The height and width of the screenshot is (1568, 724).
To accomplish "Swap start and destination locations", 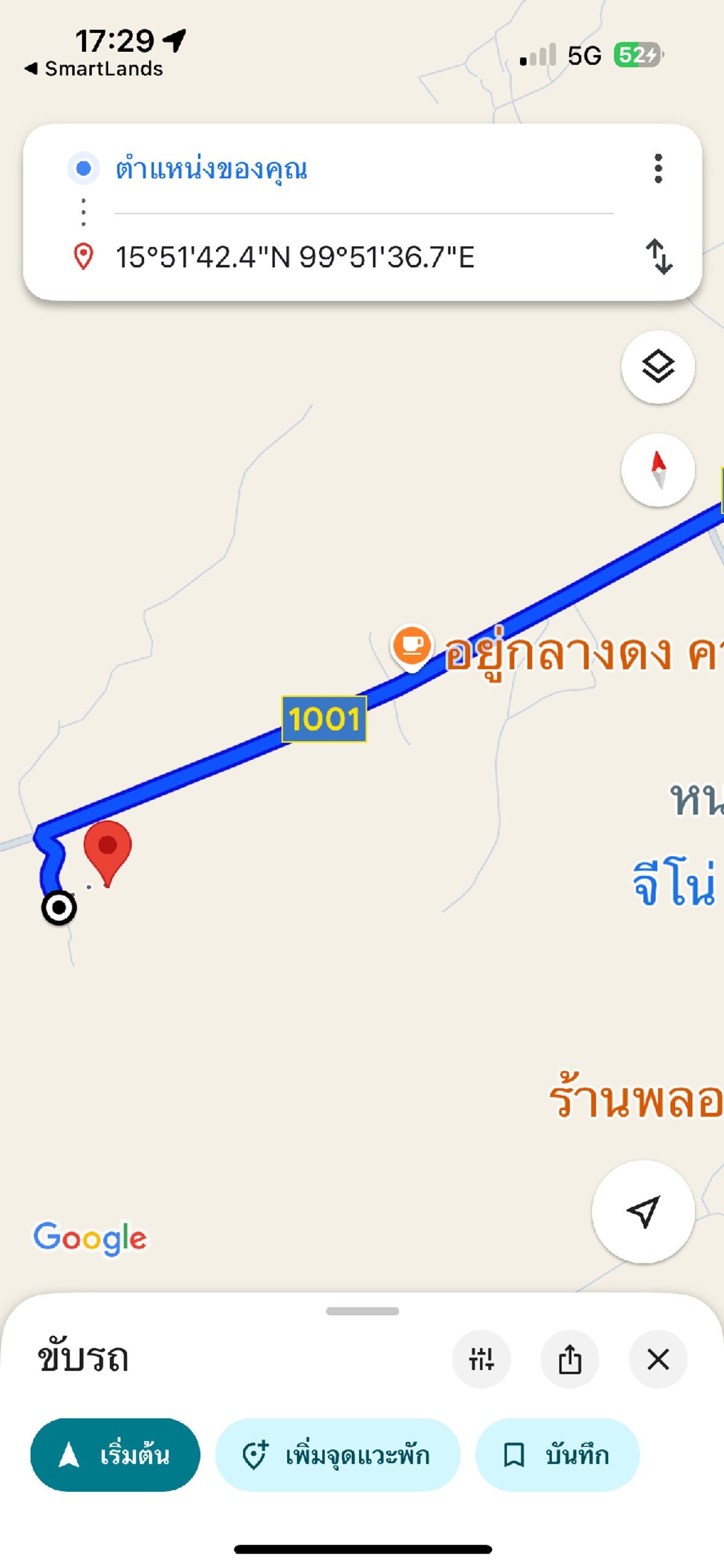I will tap(659, 256).
